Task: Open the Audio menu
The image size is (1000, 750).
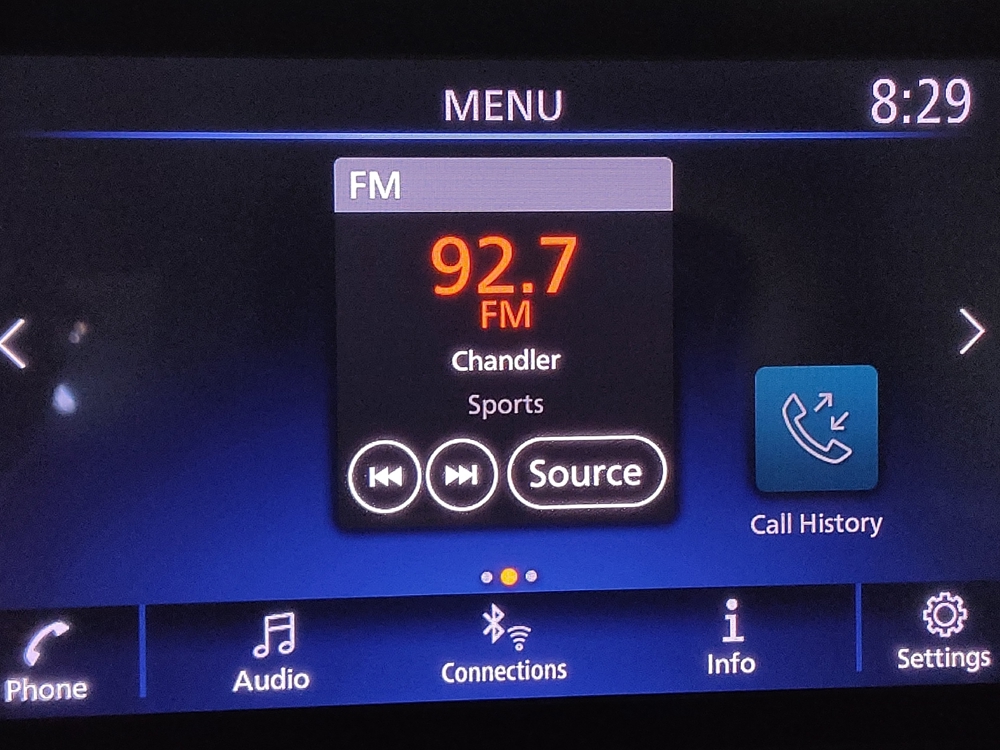Action: click(x=272, y=653)
